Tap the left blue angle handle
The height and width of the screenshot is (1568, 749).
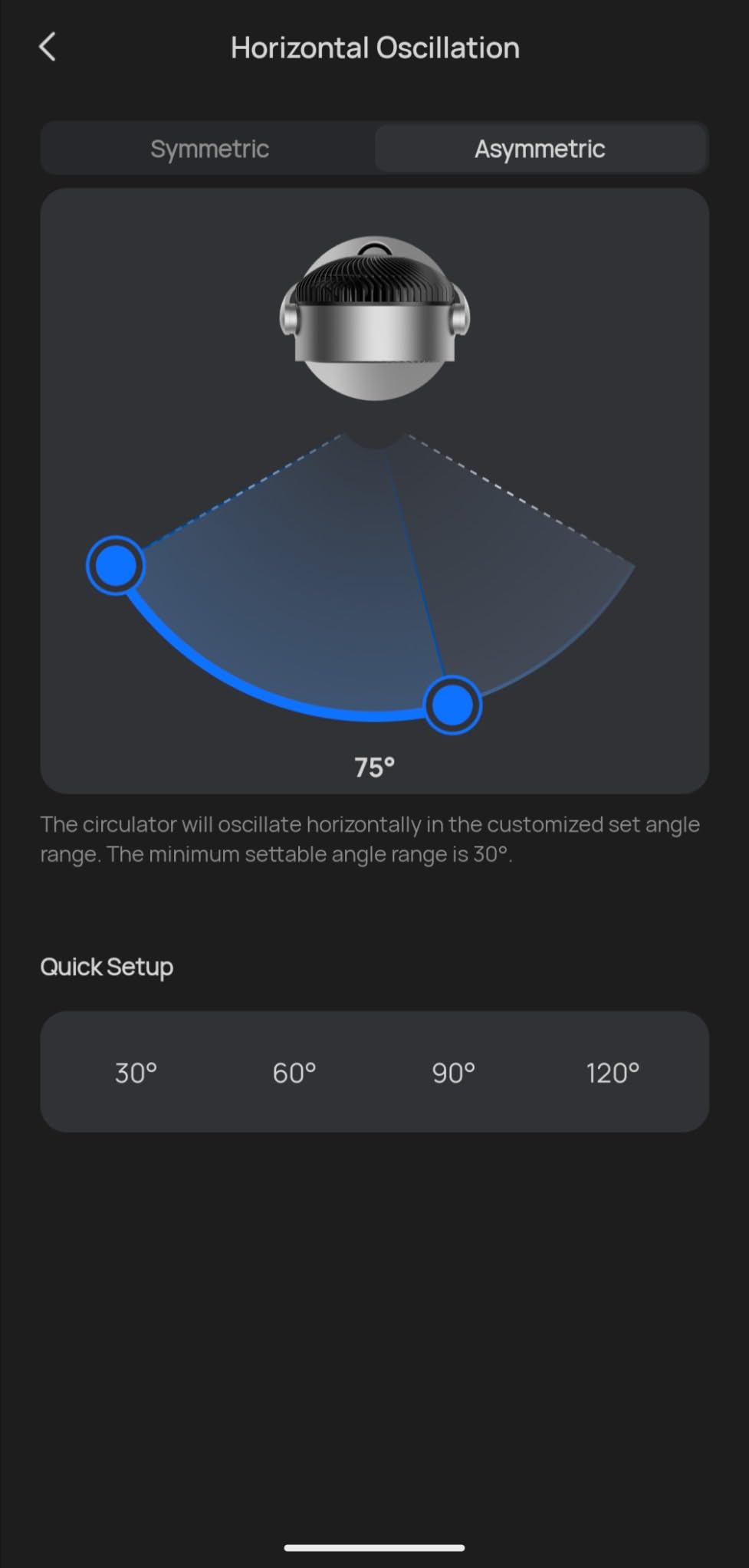coord(116,566)
